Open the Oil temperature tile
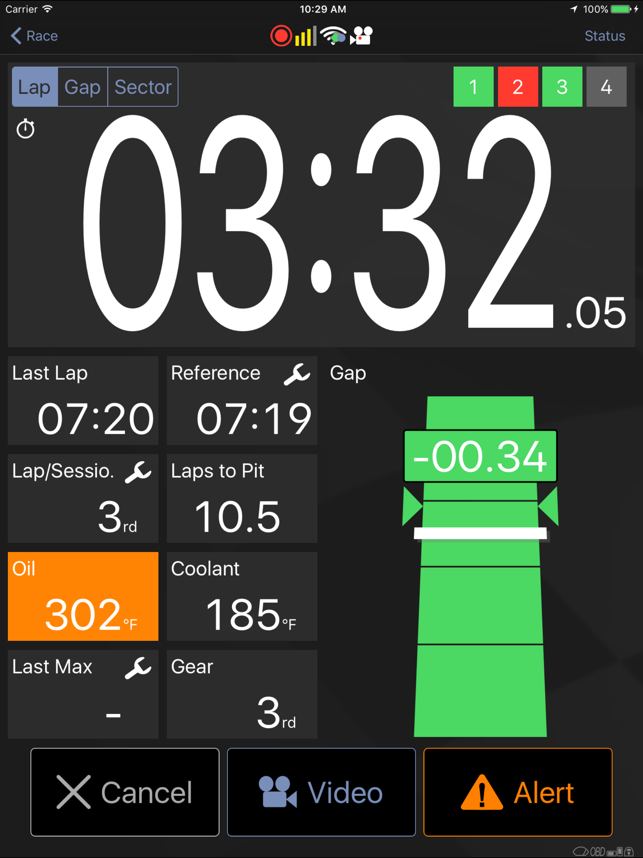The width and height of the screenshot is (643, 858). (x=83, y=596)
